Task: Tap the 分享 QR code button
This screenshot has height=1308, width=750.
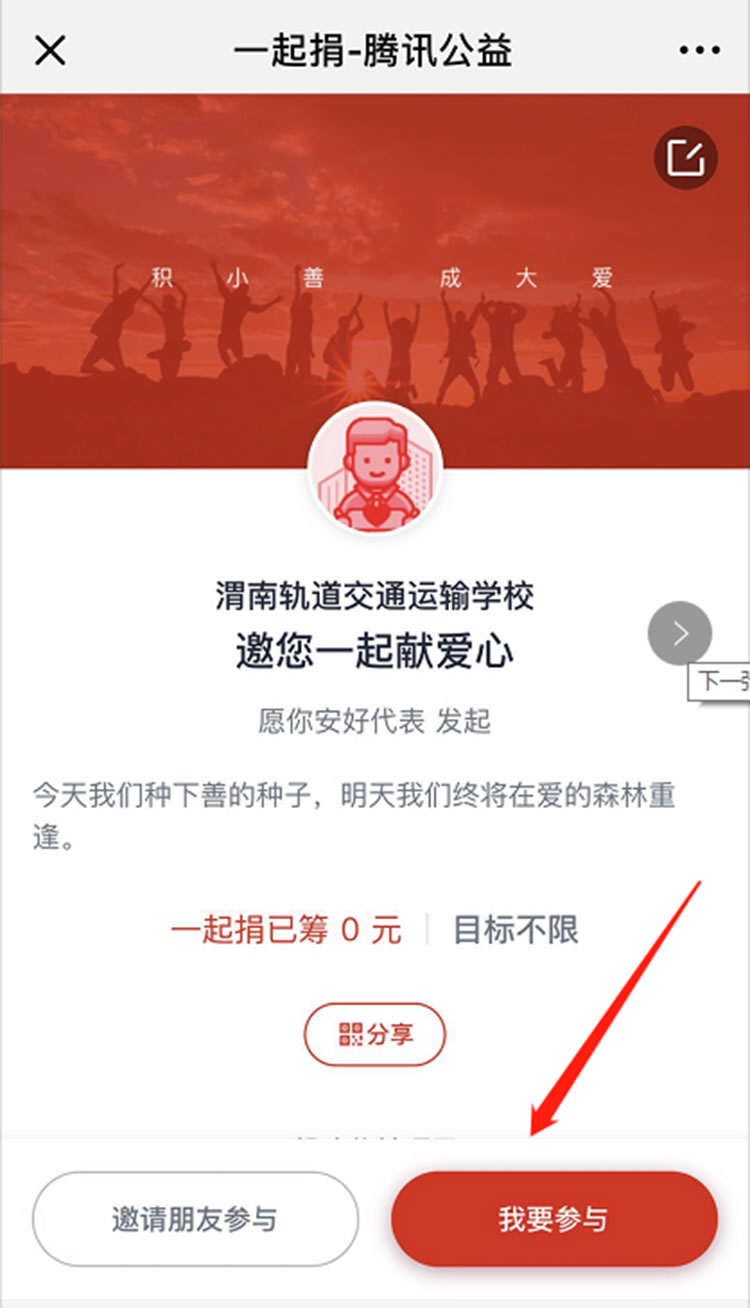Action: (x=375, y=1034)
